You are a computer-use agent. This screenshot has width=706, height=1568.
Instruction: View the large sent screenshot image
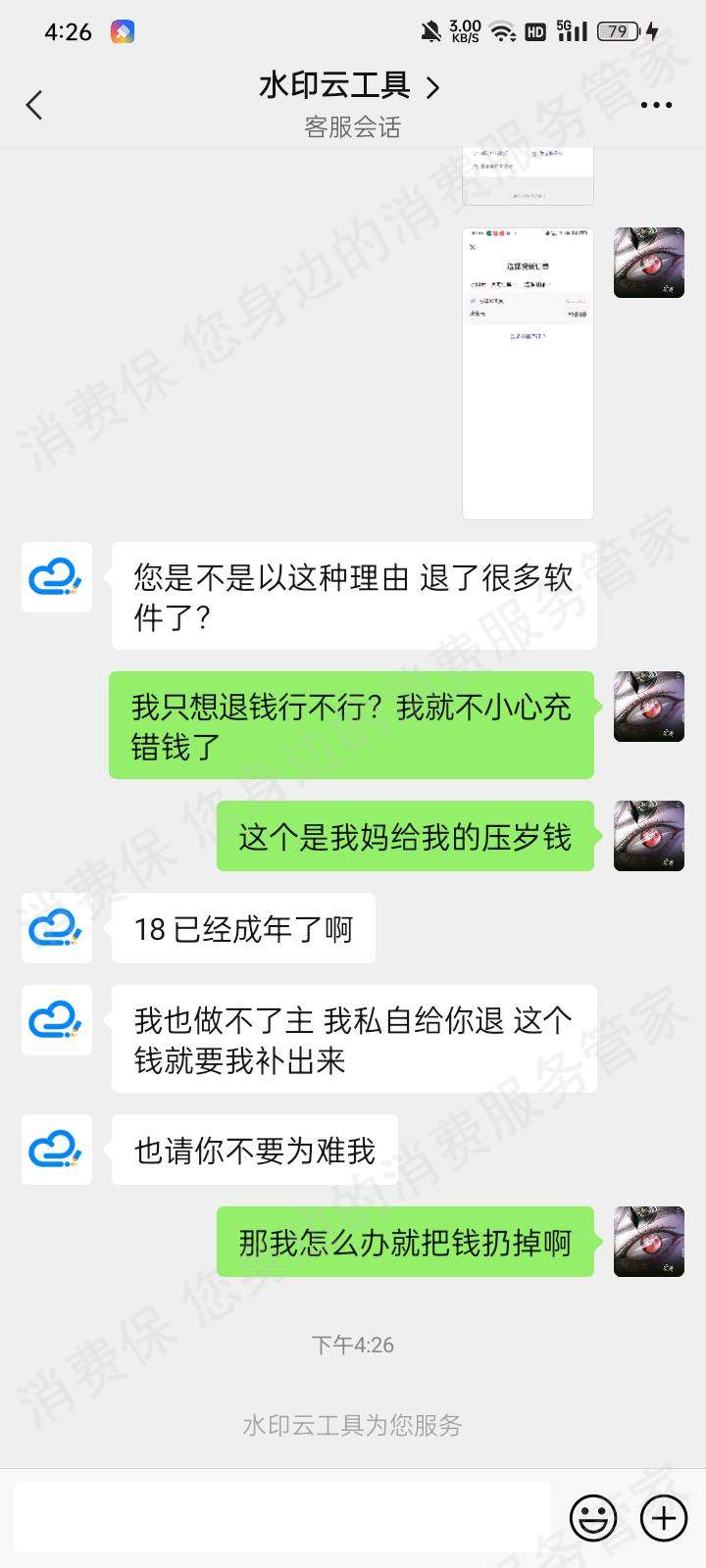point(528,373)
